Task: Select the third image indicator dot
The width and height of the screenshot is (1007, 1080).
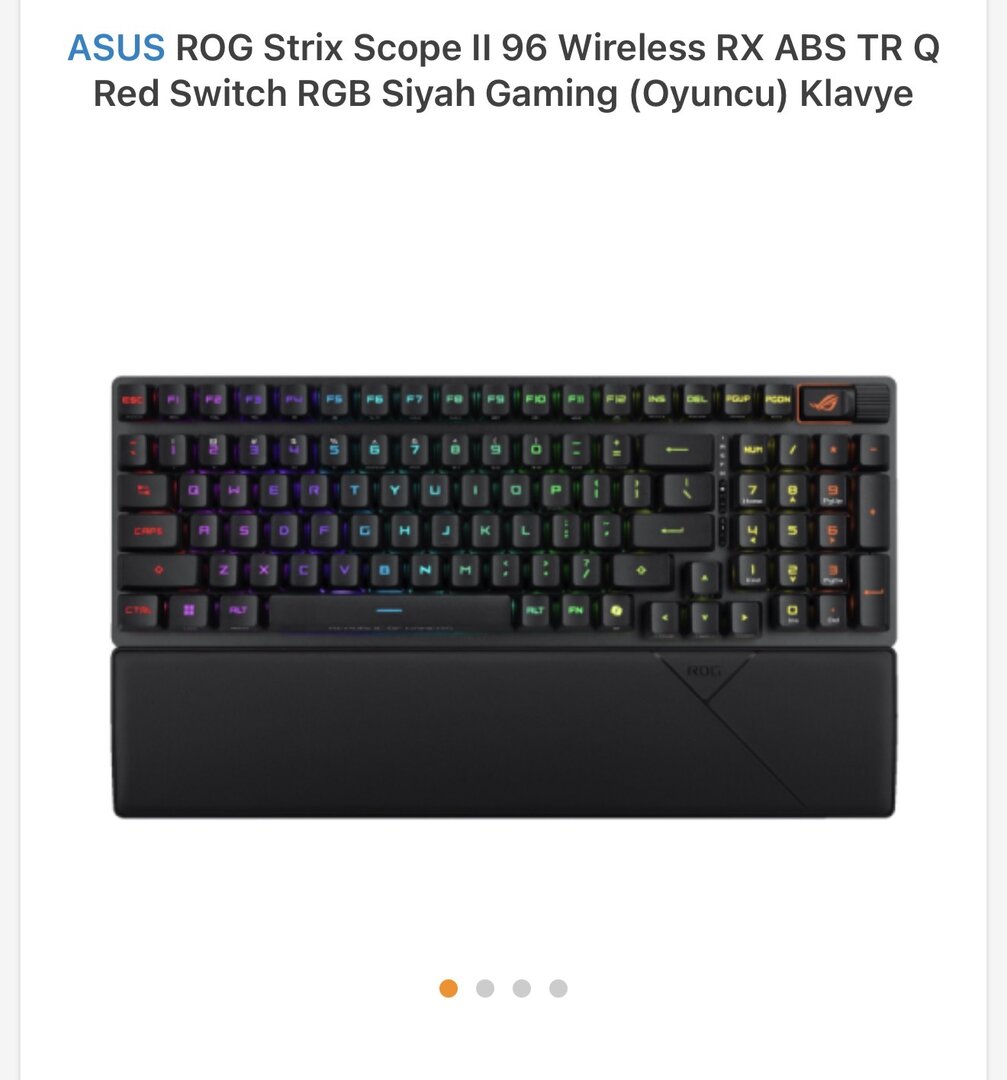Action: click(x=521, y=988)
